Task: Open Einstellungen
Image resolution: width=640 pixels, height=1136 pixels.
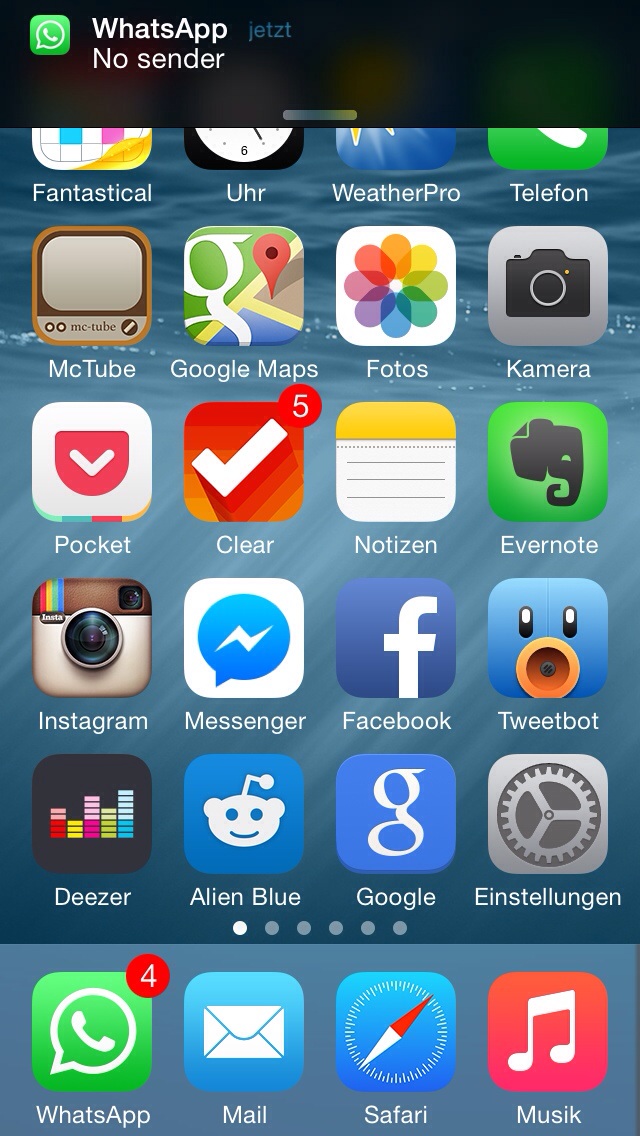Action: click(x=548, y=815)
